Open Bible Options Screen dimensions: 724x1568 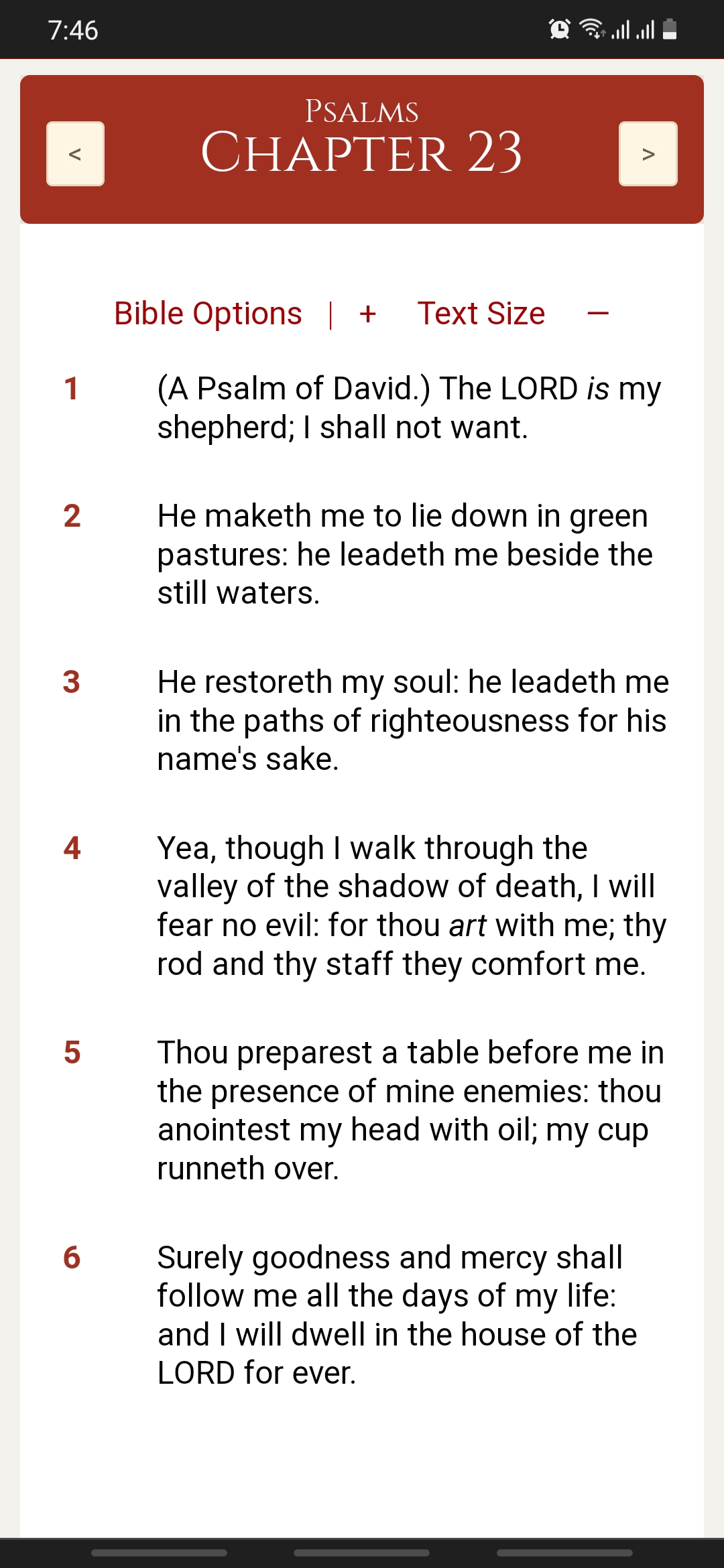point(208,314)
